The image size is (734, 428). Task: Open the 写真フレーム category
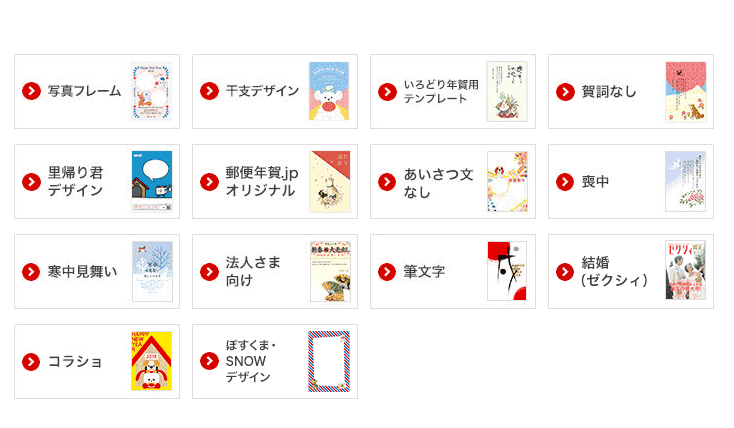coord(97,91)
